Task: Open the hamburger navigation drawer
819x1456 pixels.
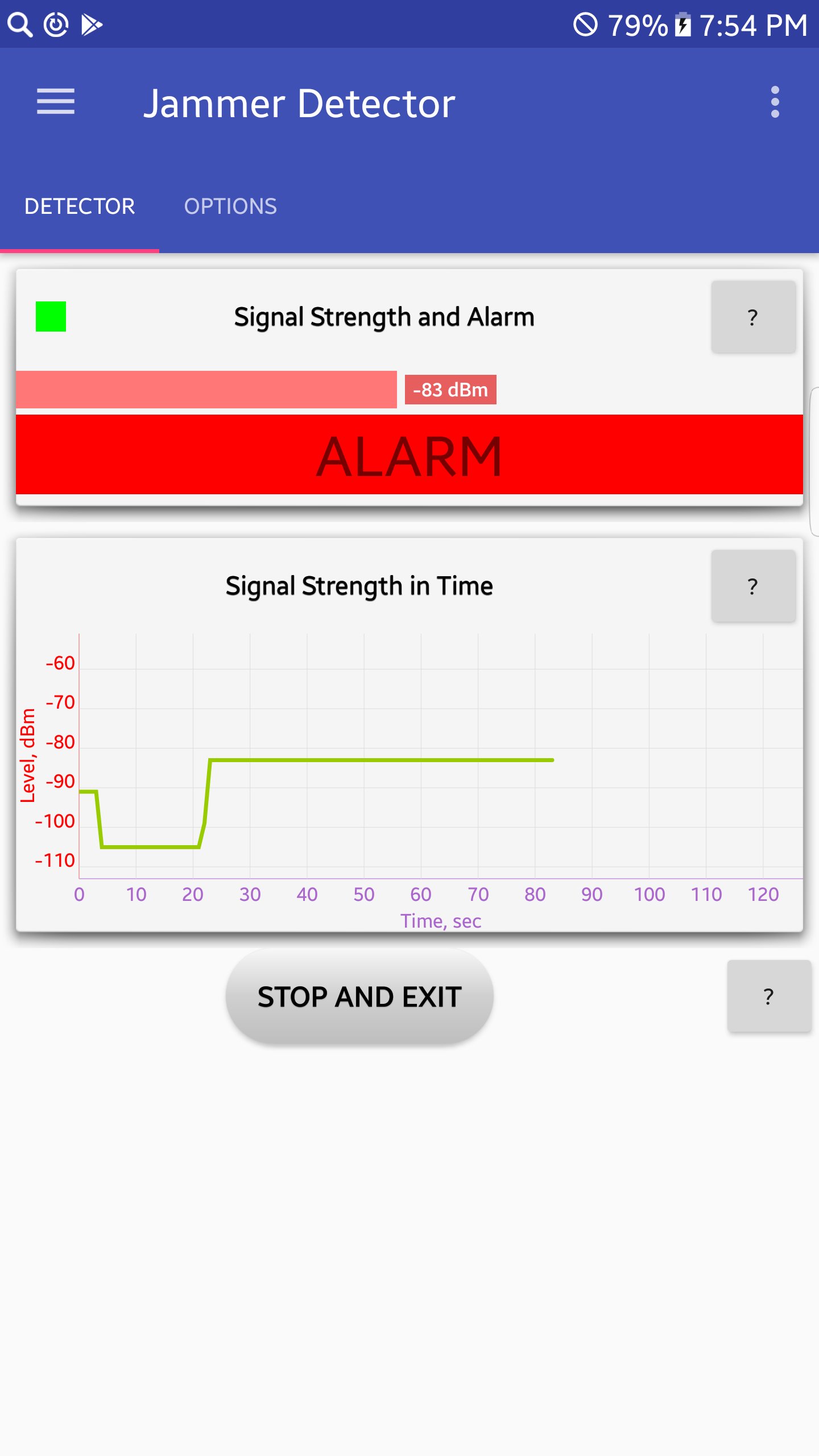Action: [x=56, y=102]
